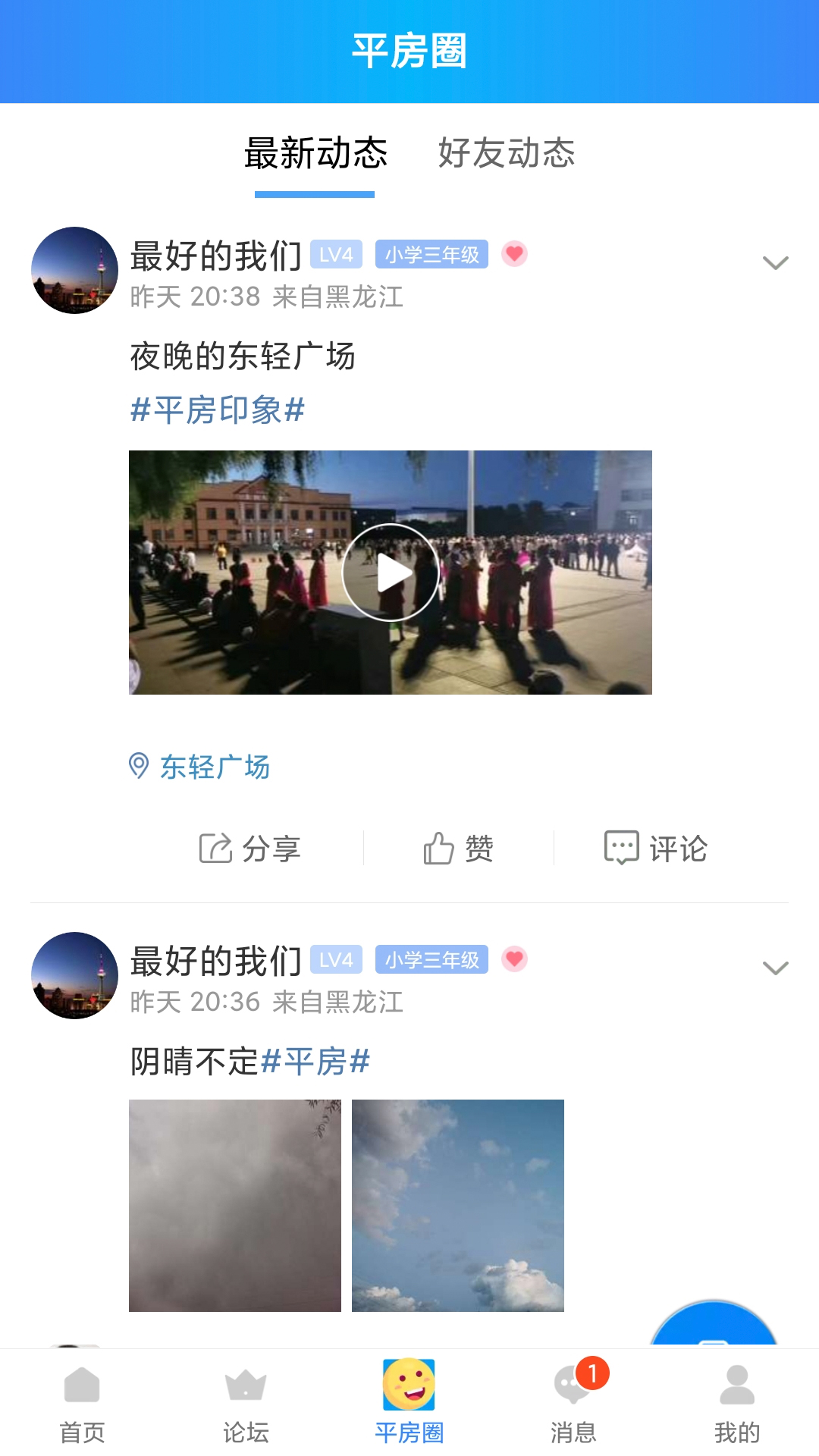Expand options chevron on the first post
The image size is (819, 1456).
774,264
